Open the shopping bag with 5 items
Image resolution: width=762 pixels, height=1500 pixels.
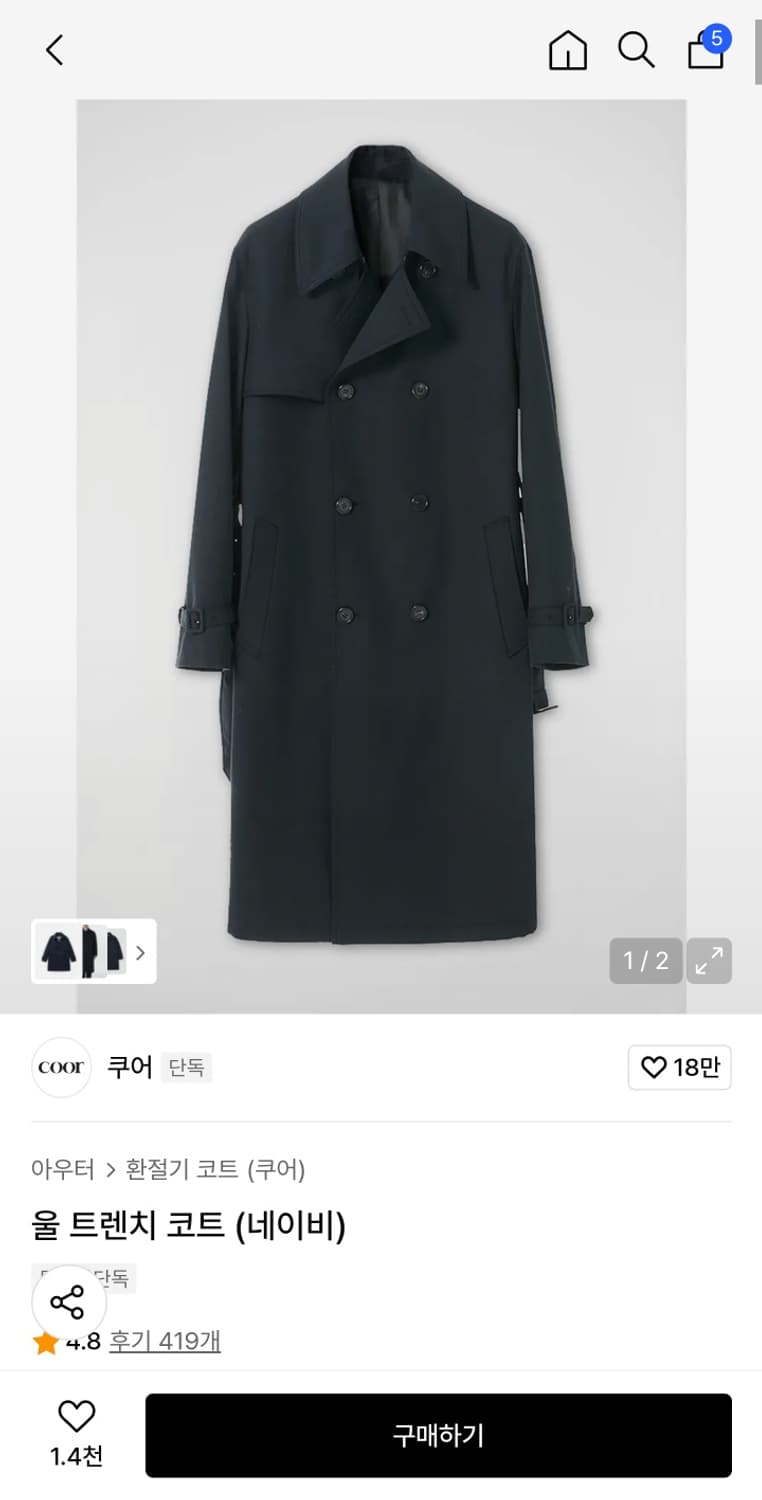(706, 52)
